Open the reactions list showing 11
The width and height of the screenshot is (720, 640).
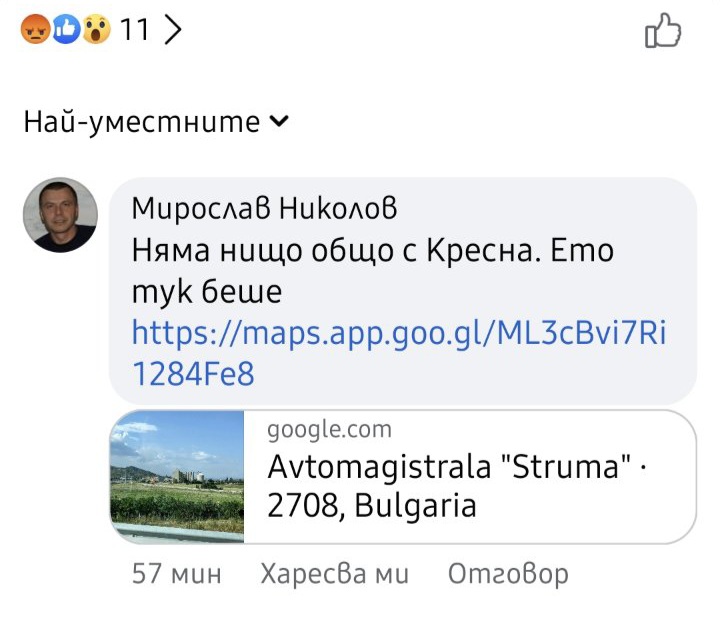pyautogui.click(x=102, y=31)
